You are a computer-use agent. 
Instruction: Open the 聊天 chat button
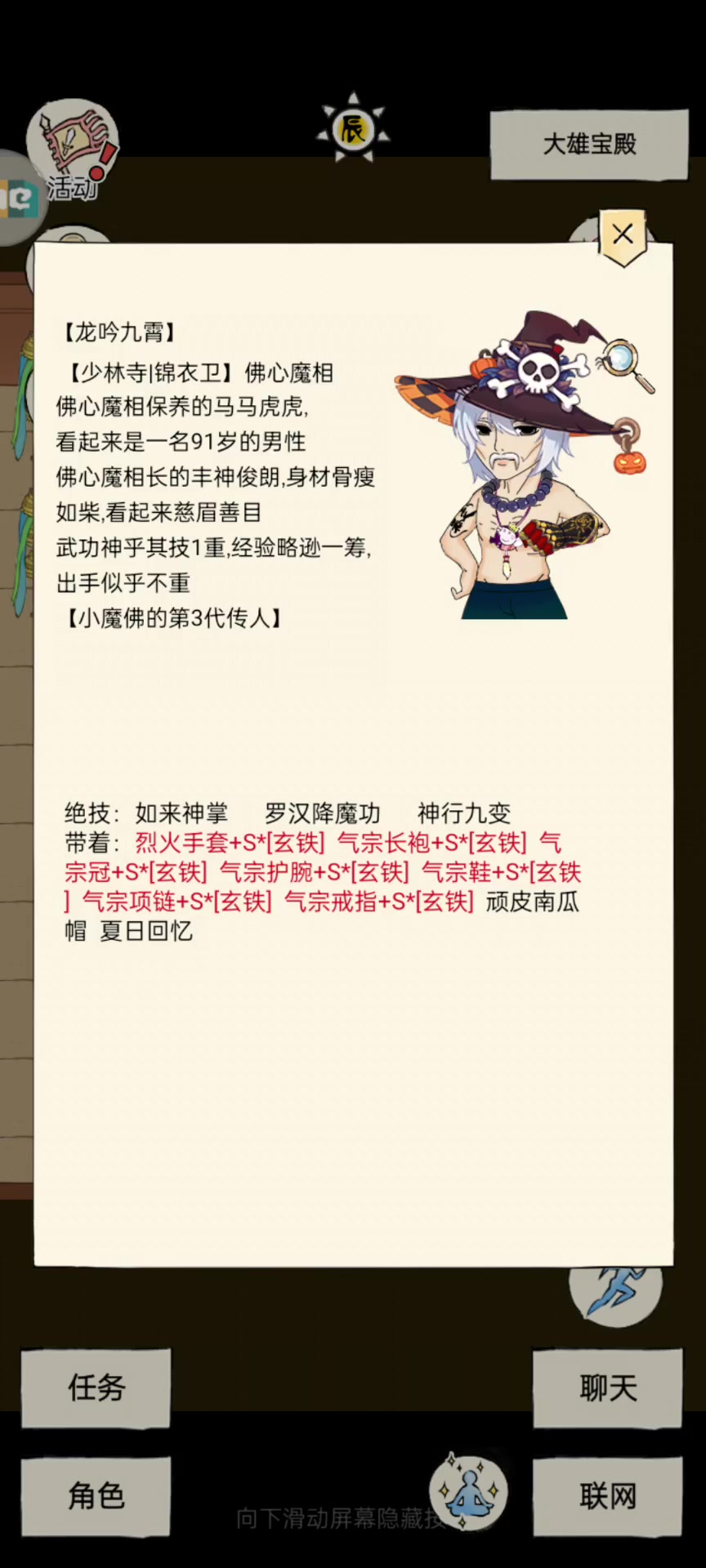click(x=607, y=1388)
